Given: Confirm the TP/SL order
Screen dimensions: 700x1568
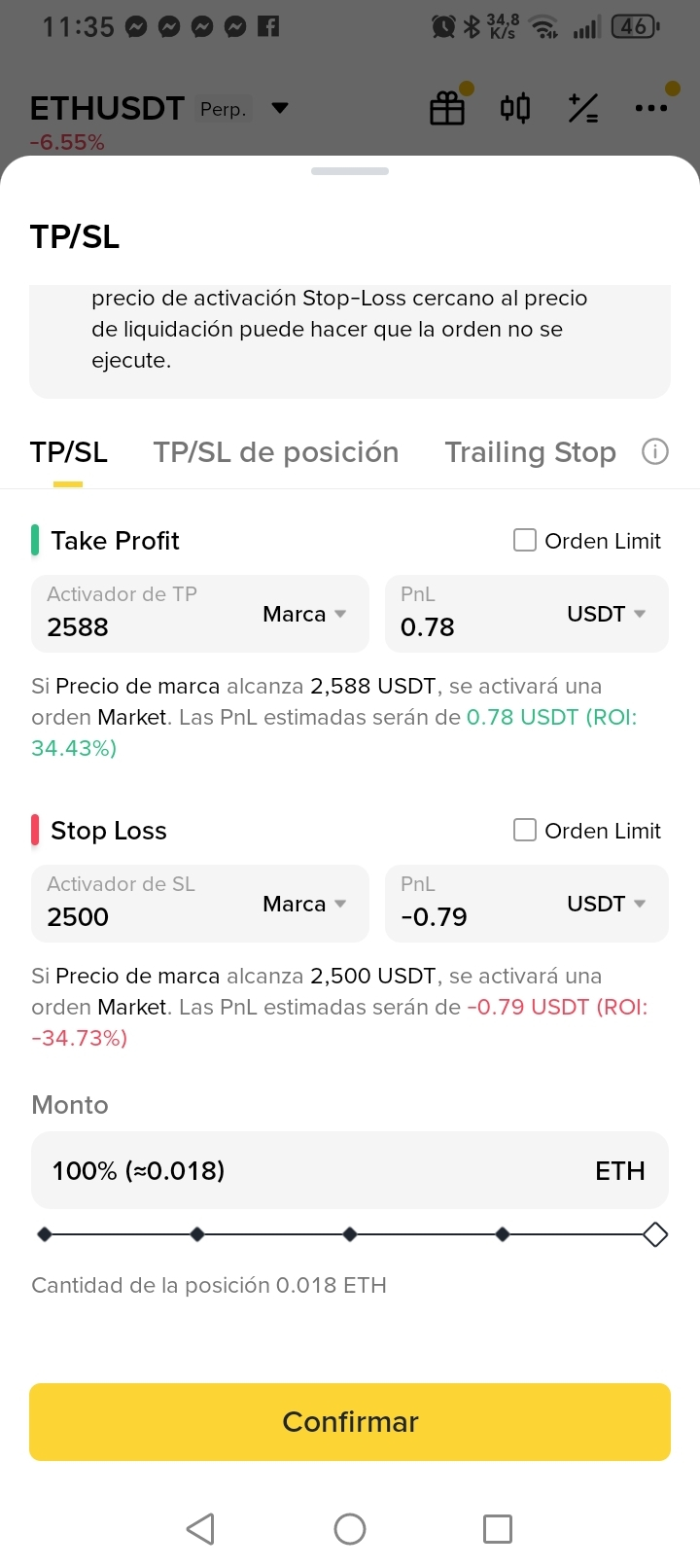Looking at the screenshot, I should [350, 1421].
